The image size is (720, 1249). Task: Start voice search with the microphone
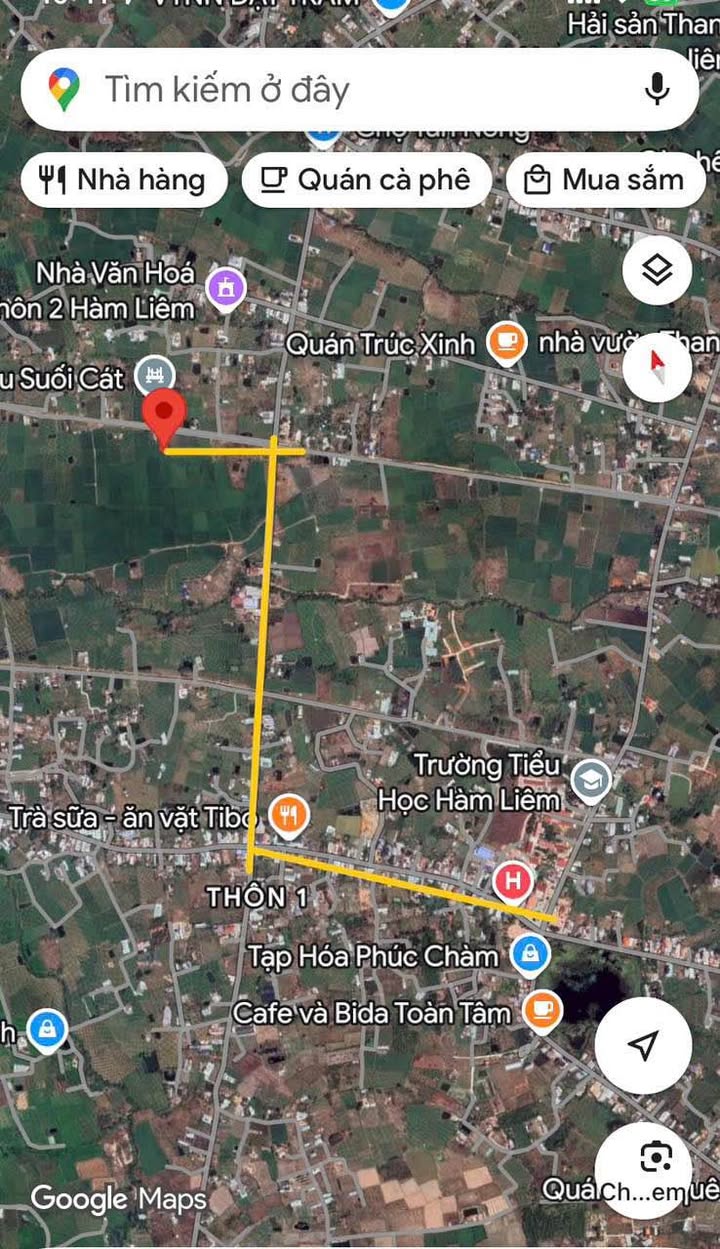point(656,90)
